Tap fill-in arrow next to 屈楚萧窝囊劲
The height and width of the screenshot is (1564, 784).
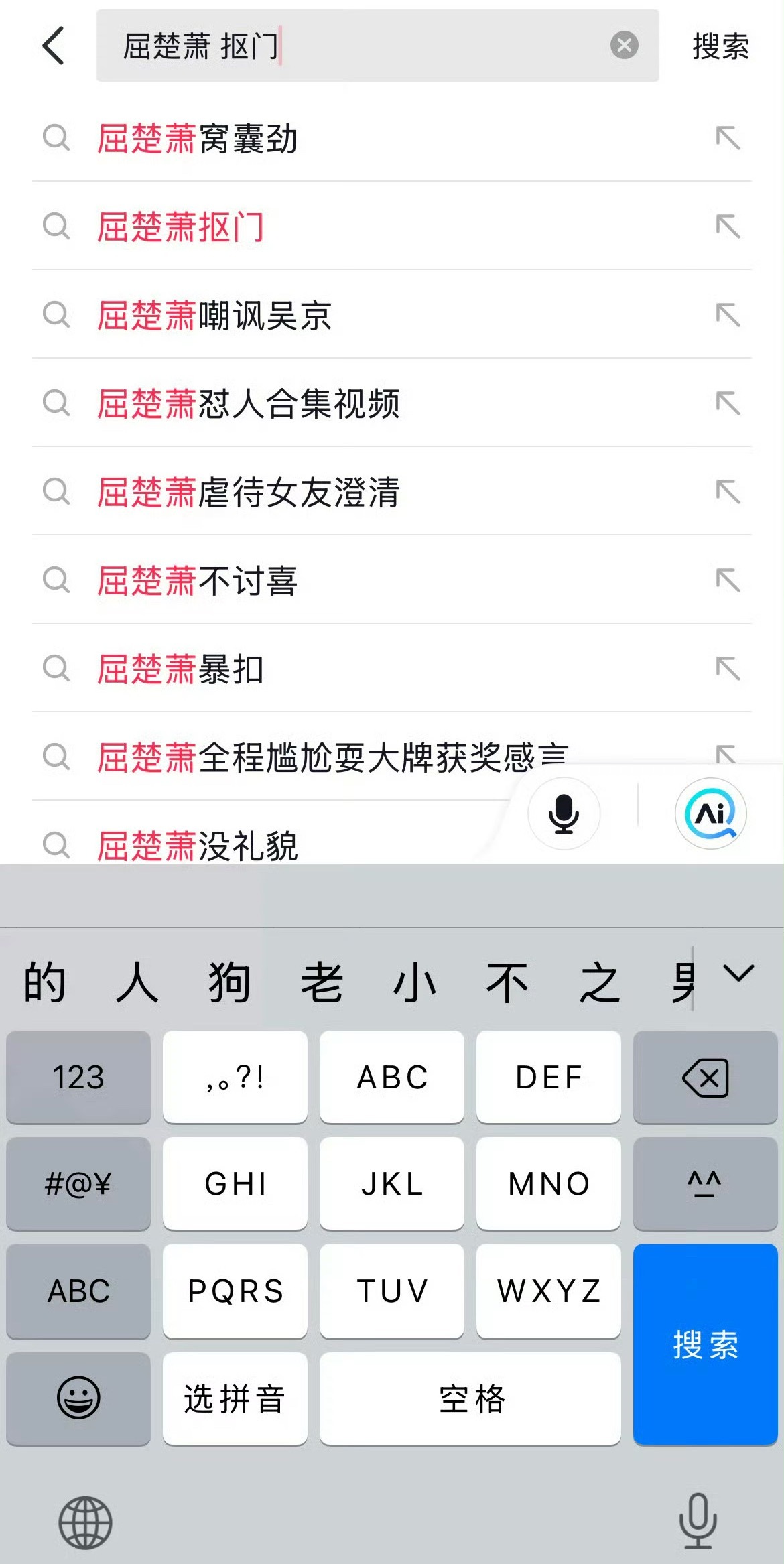[x=728, y=139]
